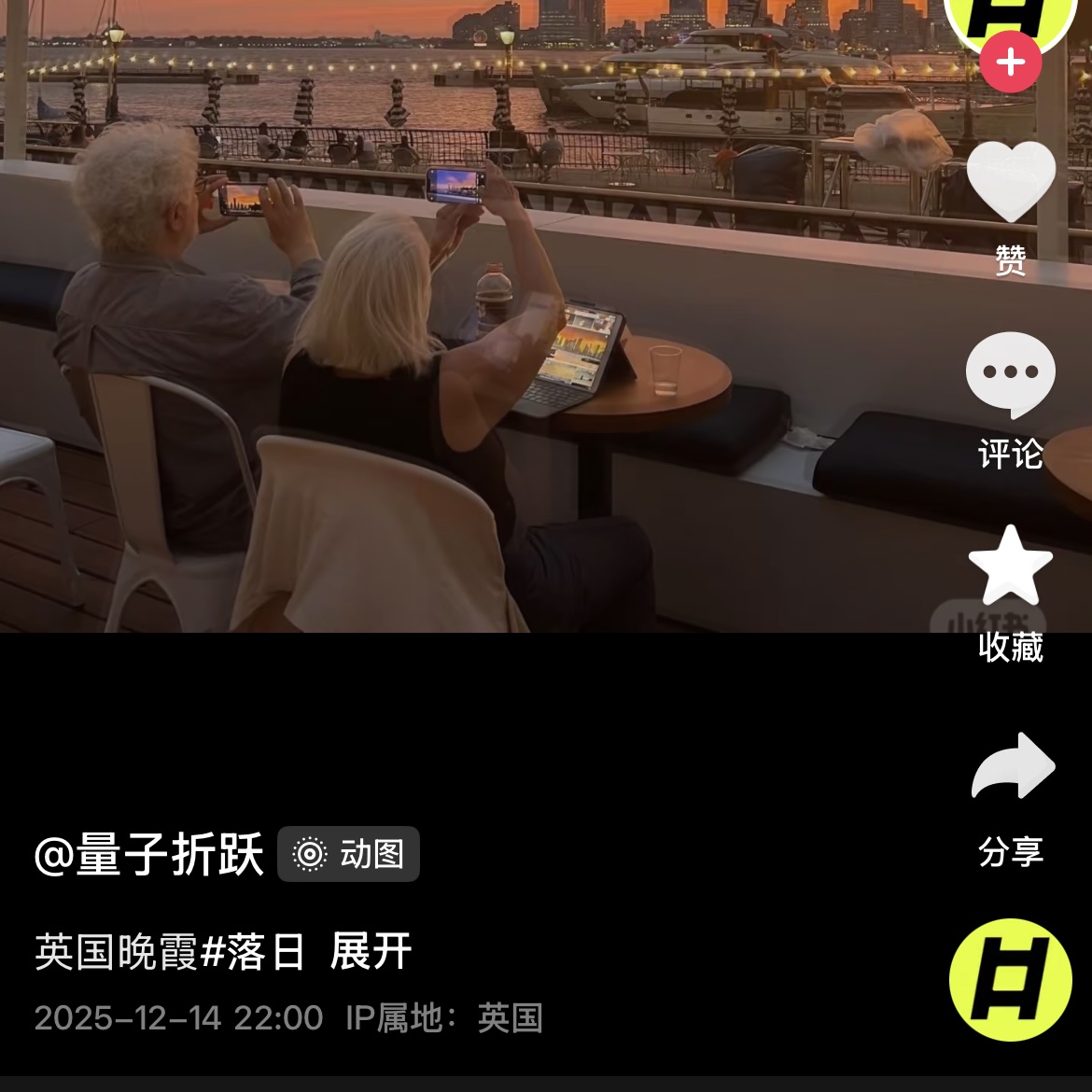Open the #落日 hashtag
This screenshot has height=1092, width=1092.
click(253, 952)
